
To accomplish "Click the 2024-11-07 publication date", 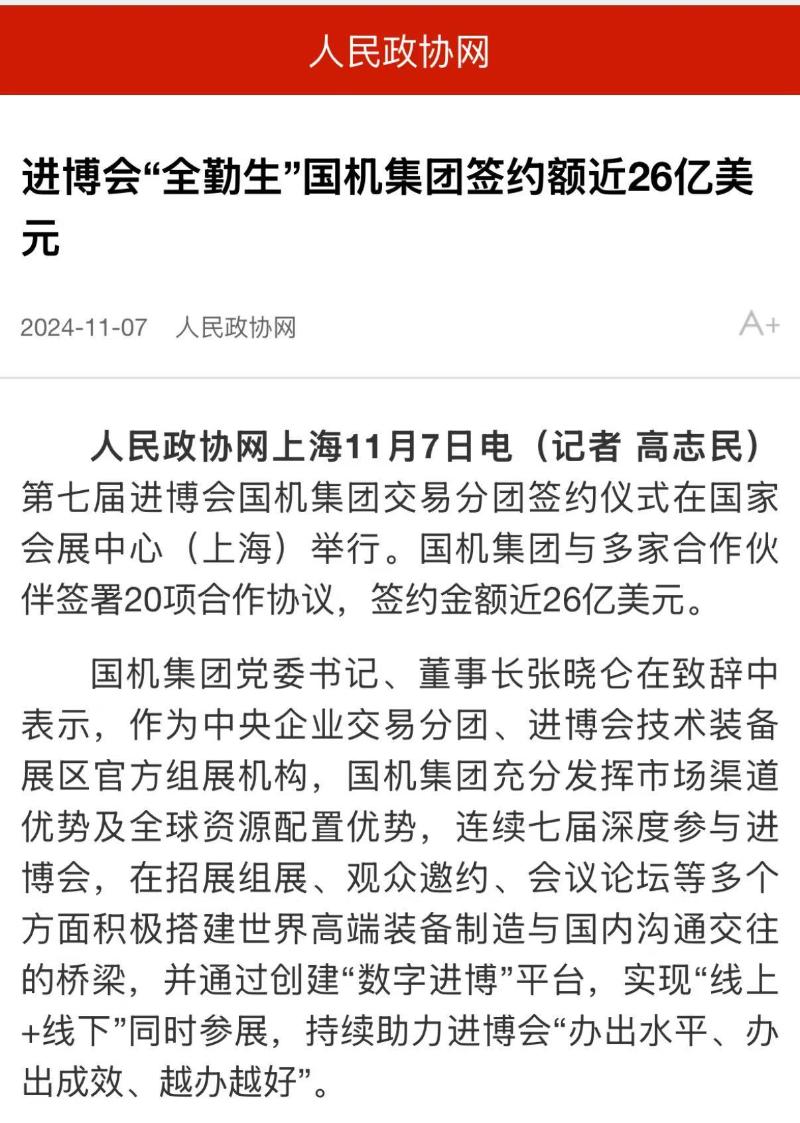I will [x=84, y=324].
